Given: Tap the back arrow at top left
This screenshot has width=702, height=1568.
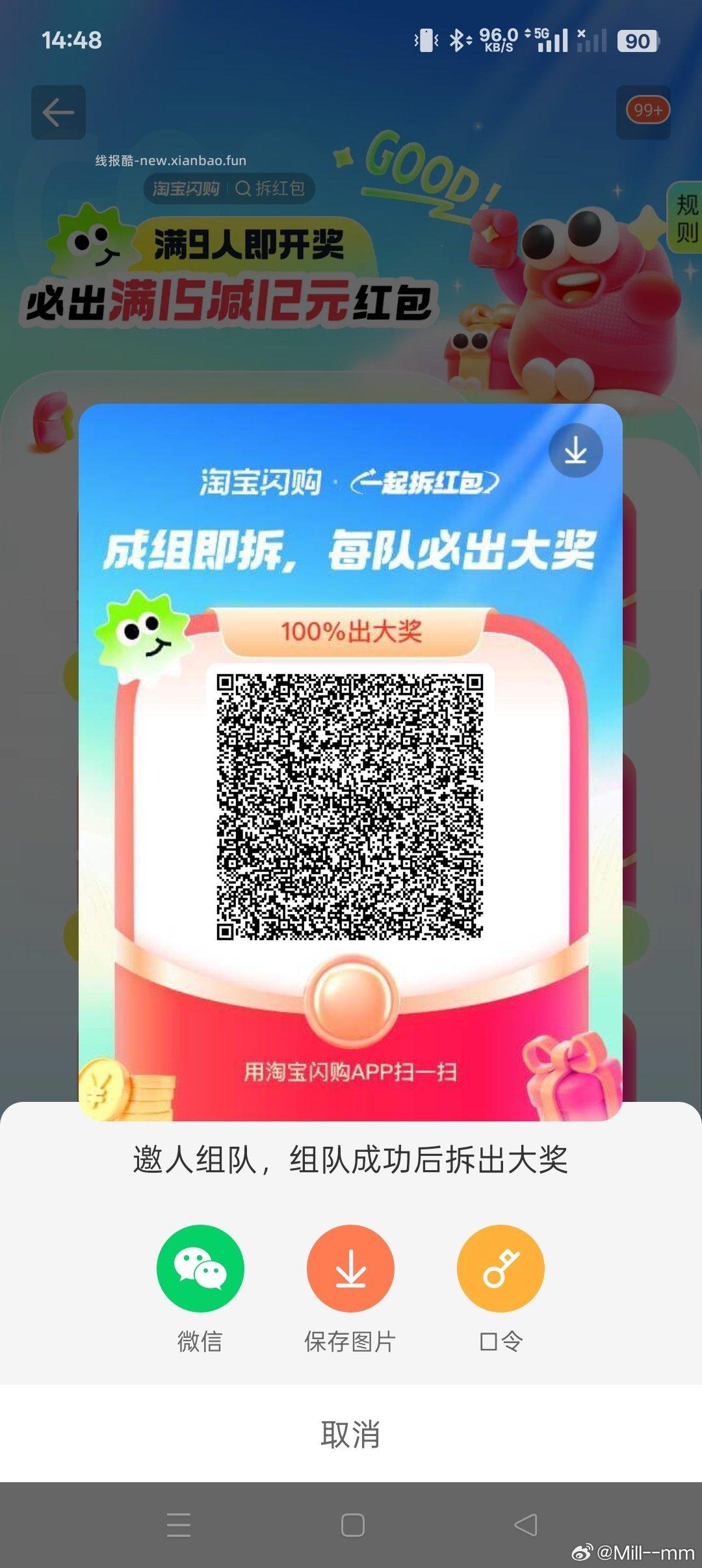Looking at the screenshot, I should tap(58, 112).
